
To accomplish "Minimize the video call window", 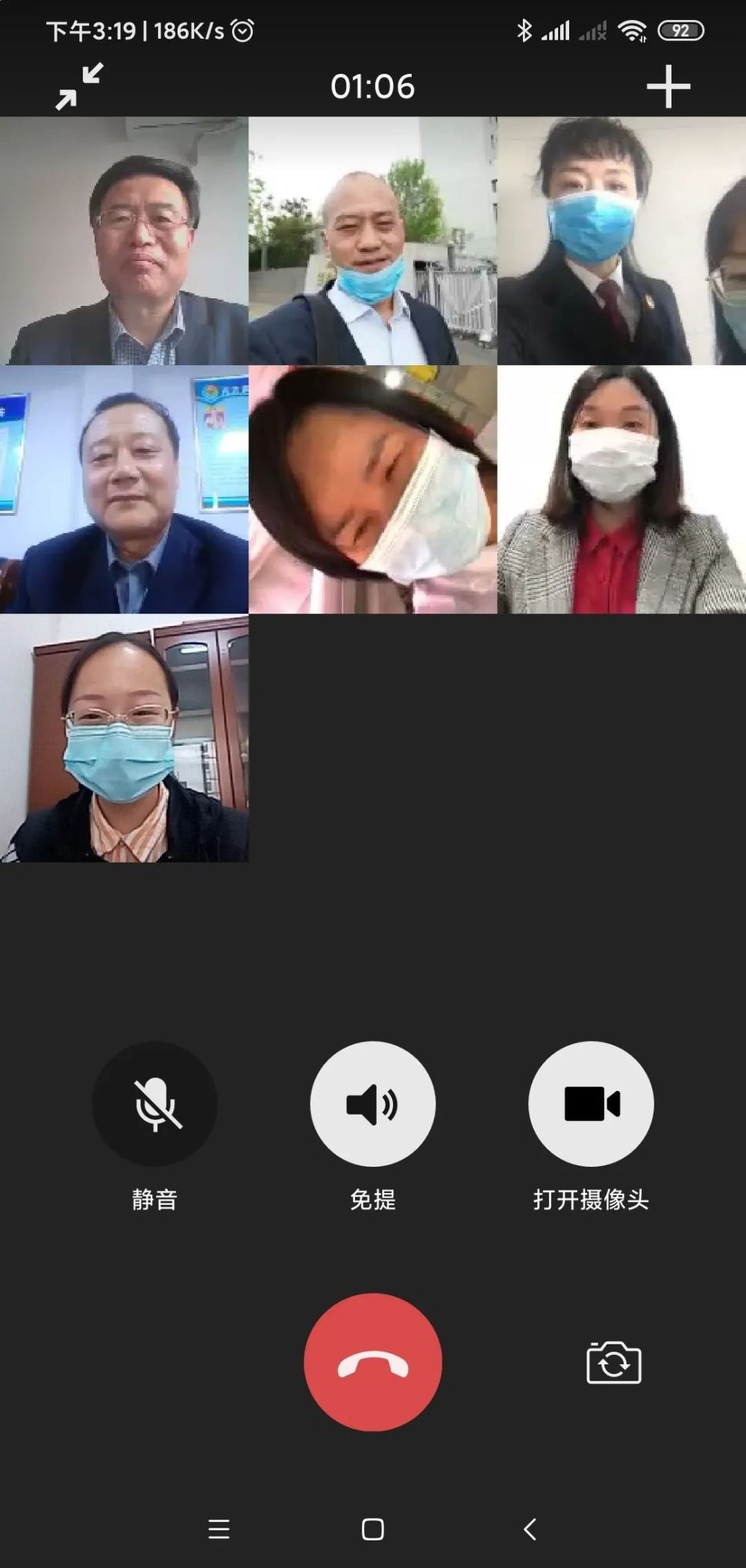I will point(79,86).
